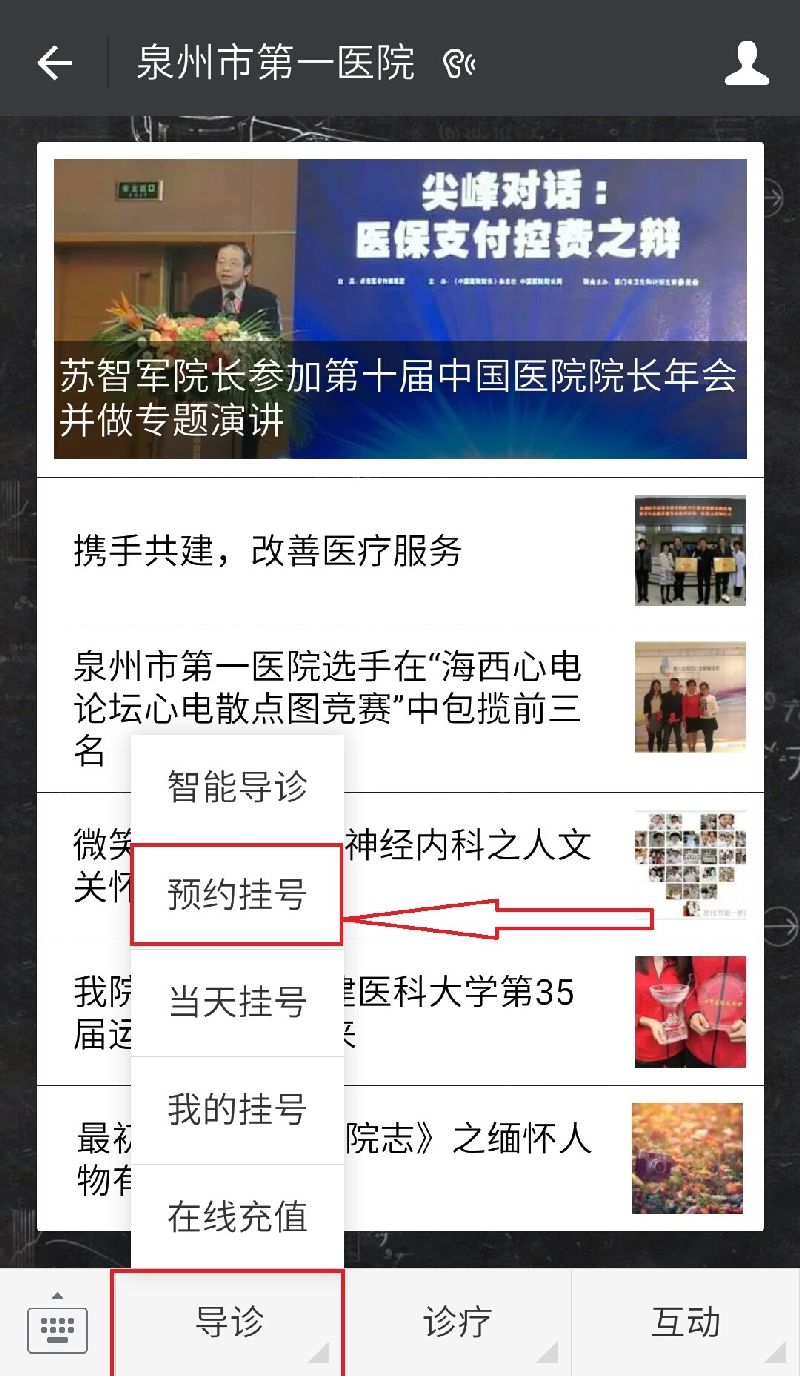This screenshot has height=1376, width=800.
Task: Open the 诊疗 bottom menu
Action: point(457,1323)
